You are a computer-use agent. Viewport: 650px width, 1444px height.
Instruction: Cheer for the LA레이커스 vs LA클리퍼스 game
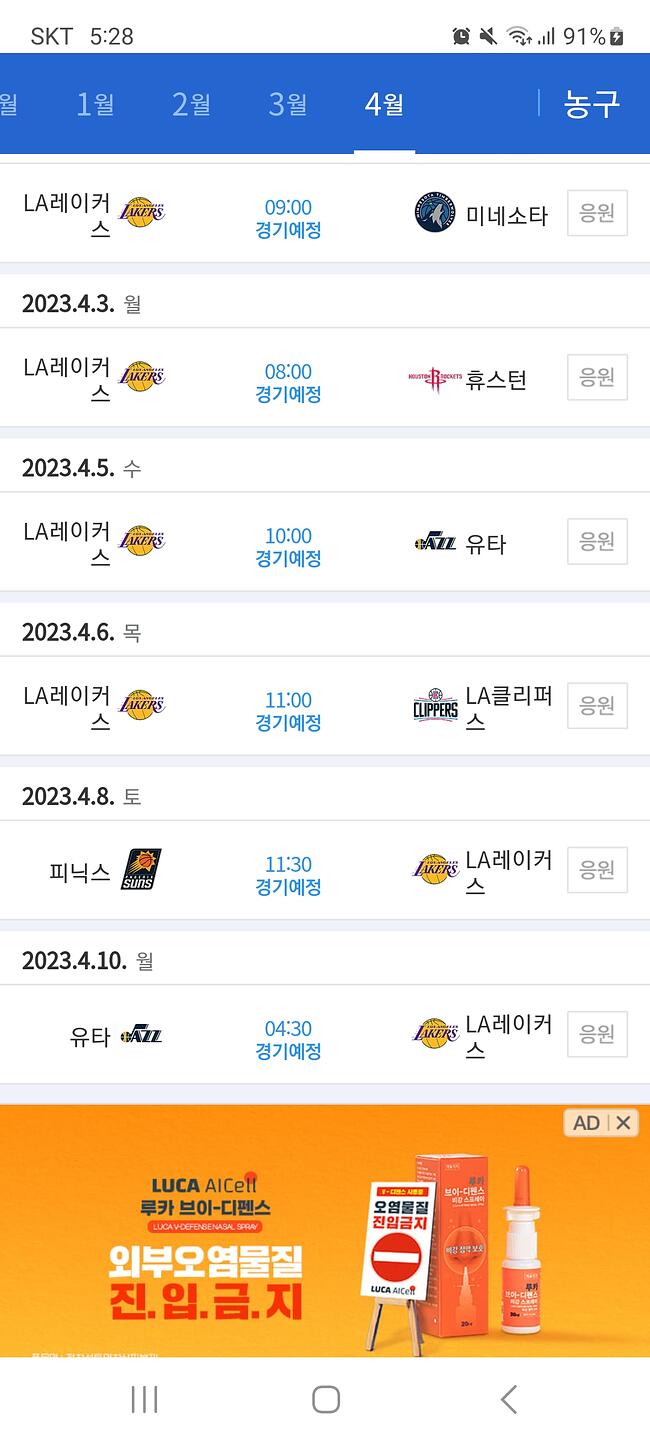coord(597,706)
